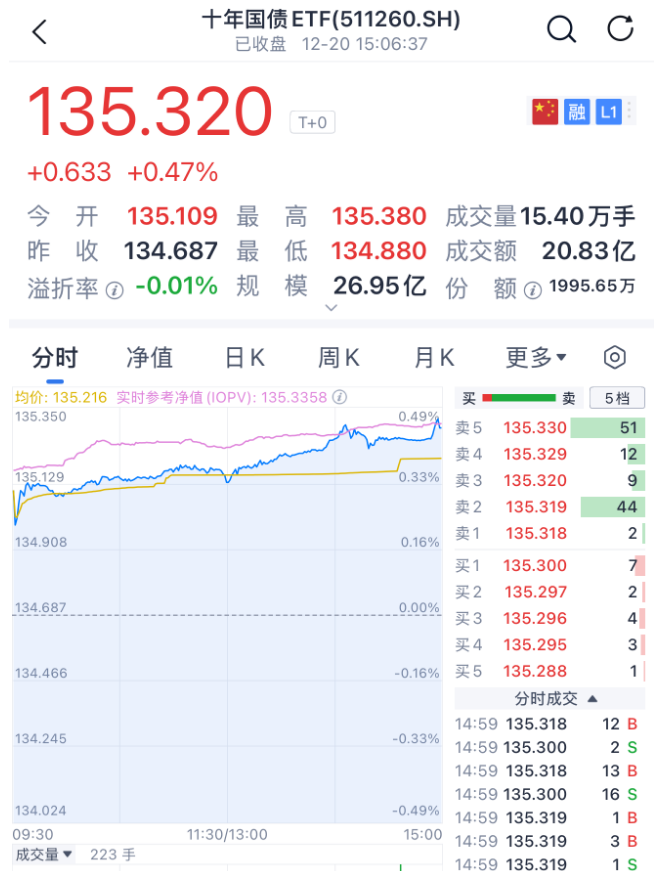Open chart settings hexagon icon
The image size is (657, 871).
[615, 357]
